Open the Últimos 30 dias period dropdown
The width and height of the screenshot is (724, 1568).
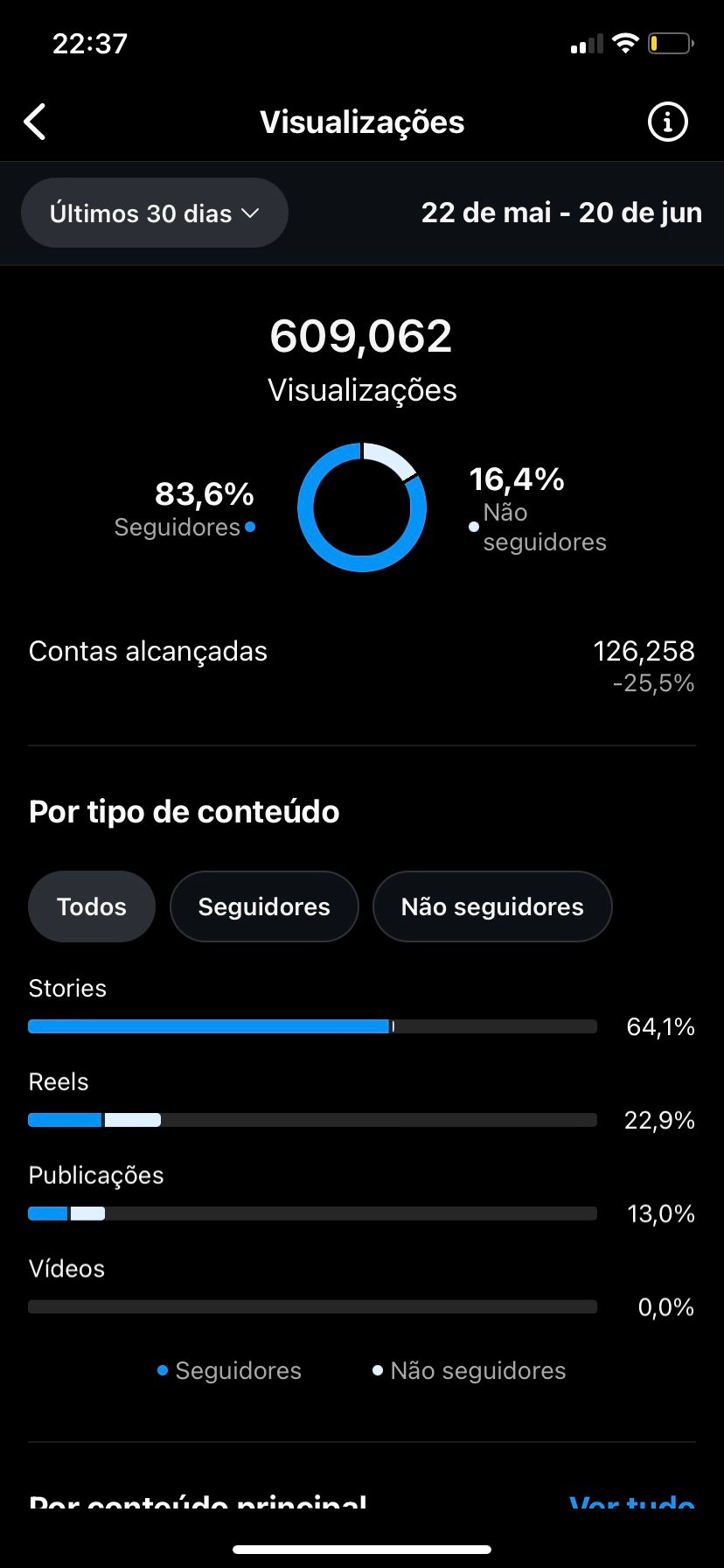(155, 213)
